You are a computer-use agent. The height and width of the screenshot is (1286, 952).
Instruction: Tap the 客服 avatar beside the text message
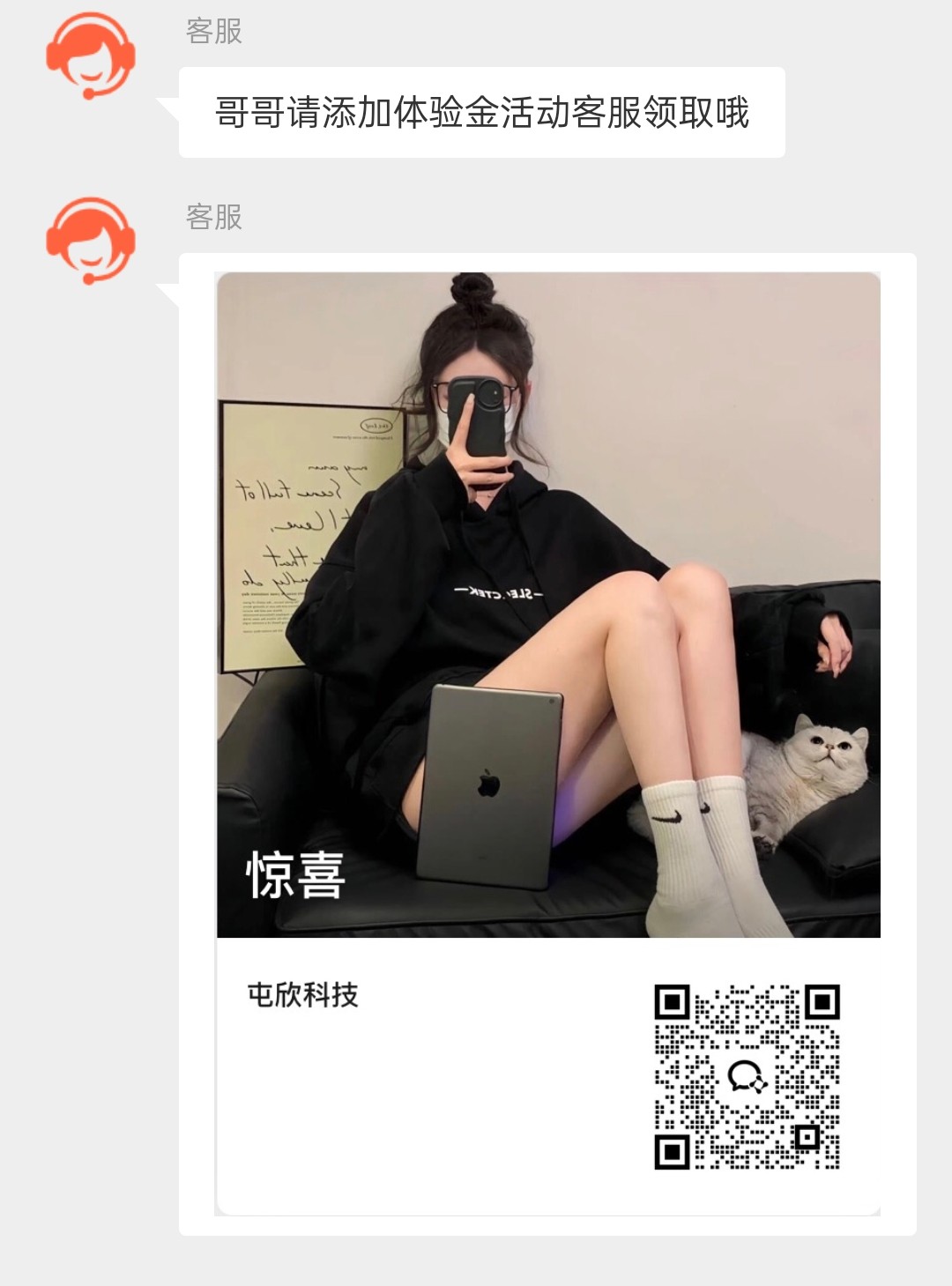(90, 56)
